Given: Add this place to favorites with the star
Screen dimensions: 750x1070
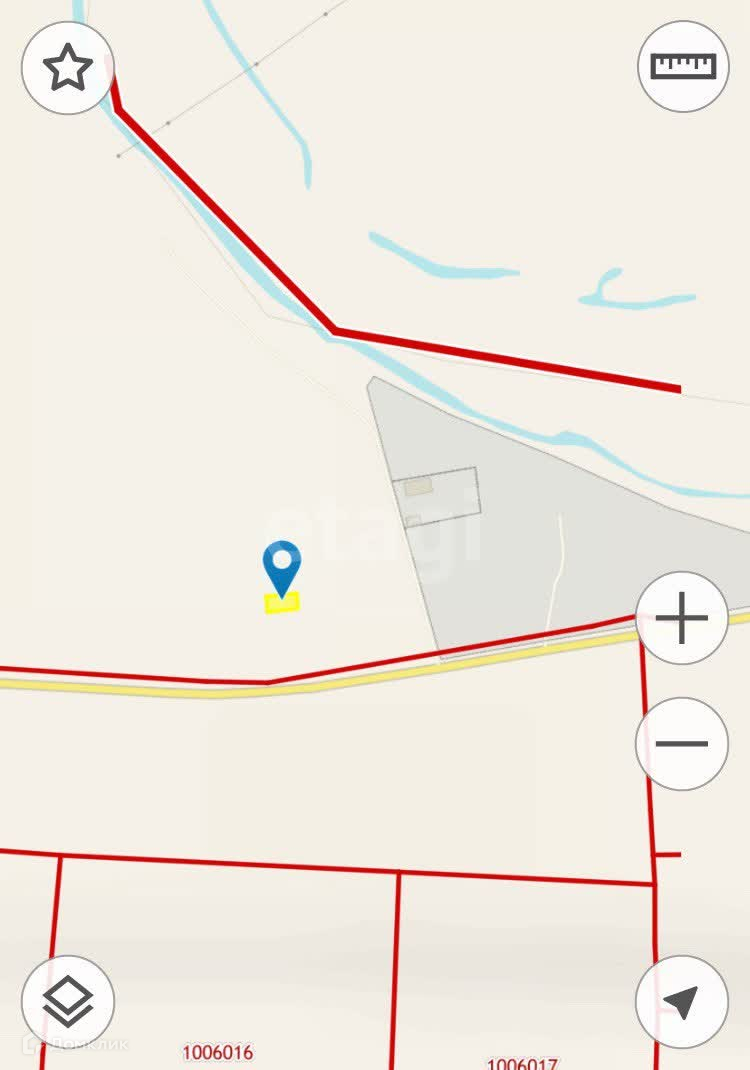Looking at the screenshot, I should (x=68, y=68).
